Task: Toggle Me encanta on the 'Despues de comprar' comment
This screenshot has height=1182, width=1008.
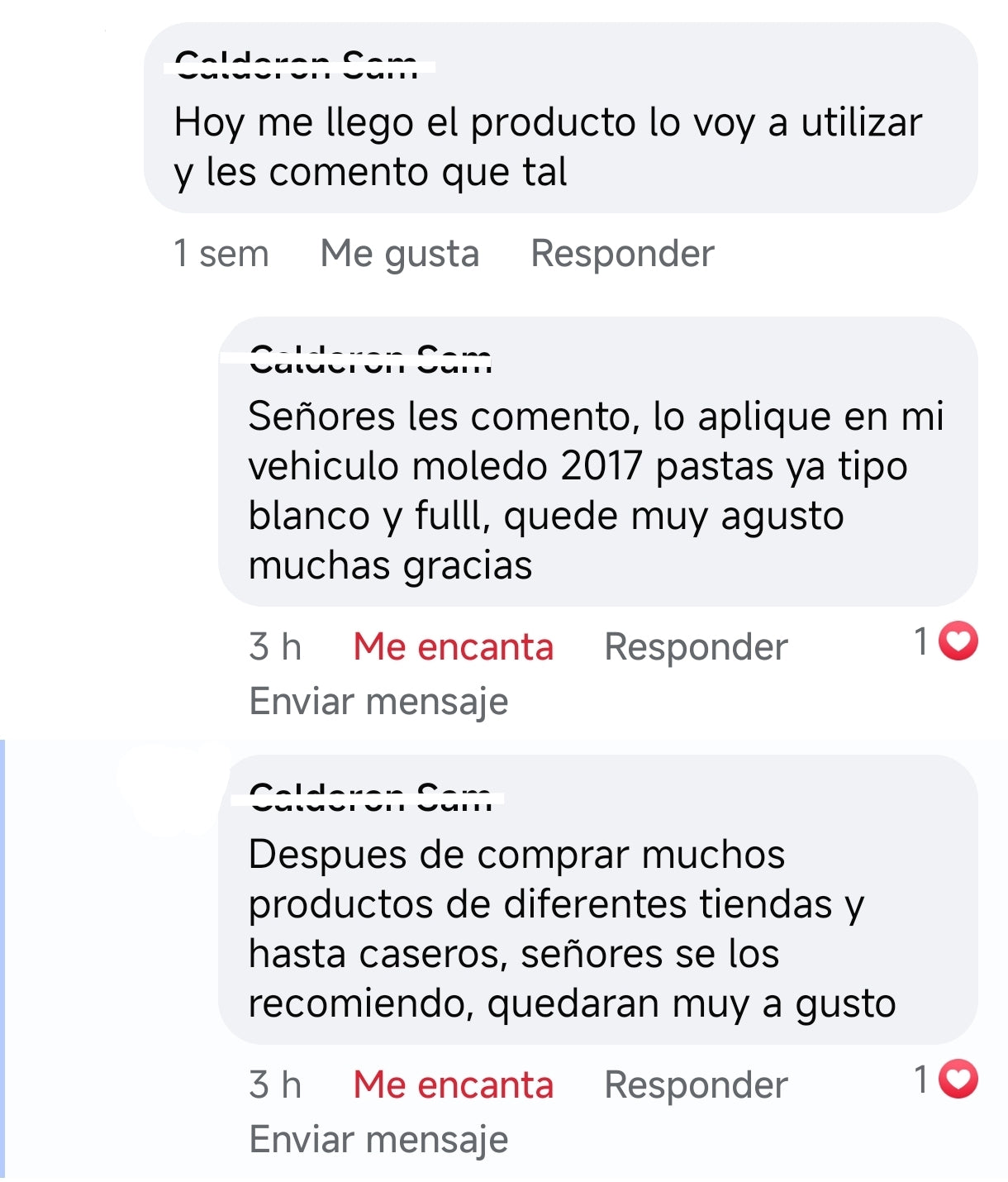Action: [x=453, y=1084]
